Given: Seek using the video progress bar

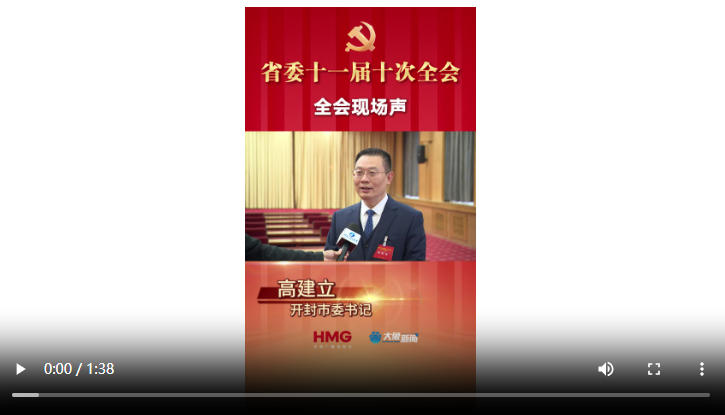Looking at the screenshot, I should coord(362,395).
